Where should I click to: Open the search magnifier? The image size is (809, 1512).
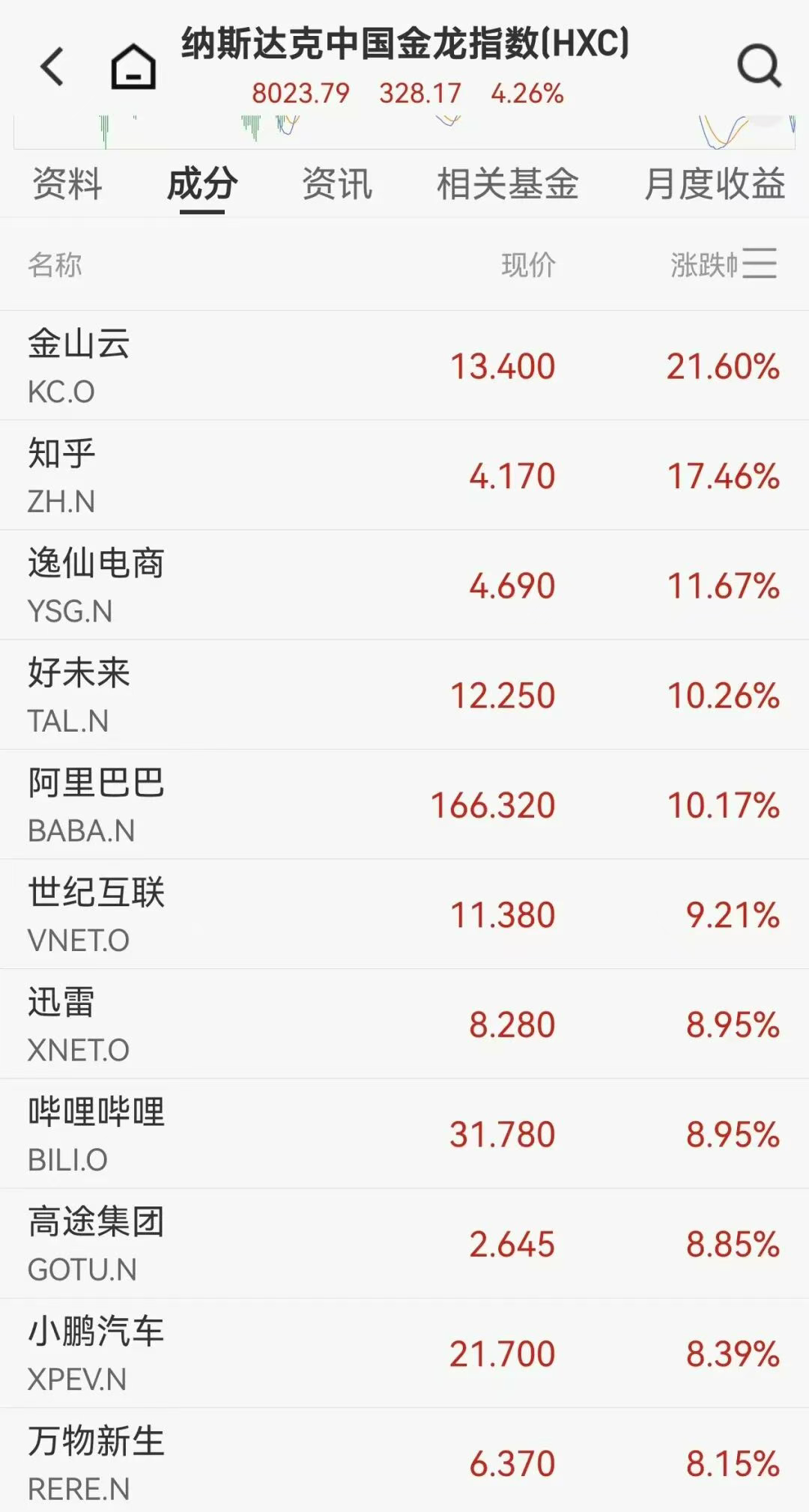point(759,67)
